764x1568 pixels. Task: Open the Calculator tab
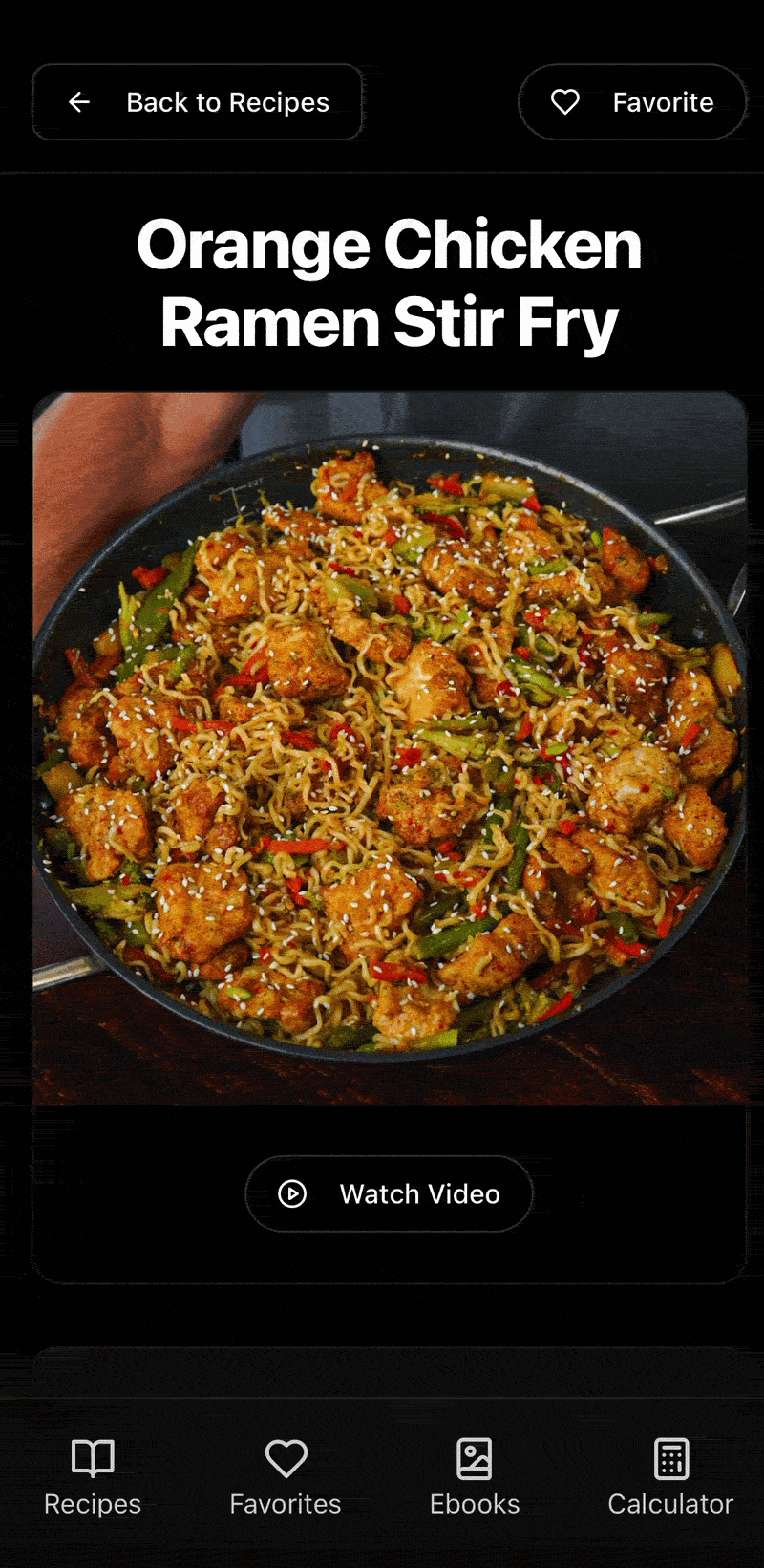(x=670, y=1477)
